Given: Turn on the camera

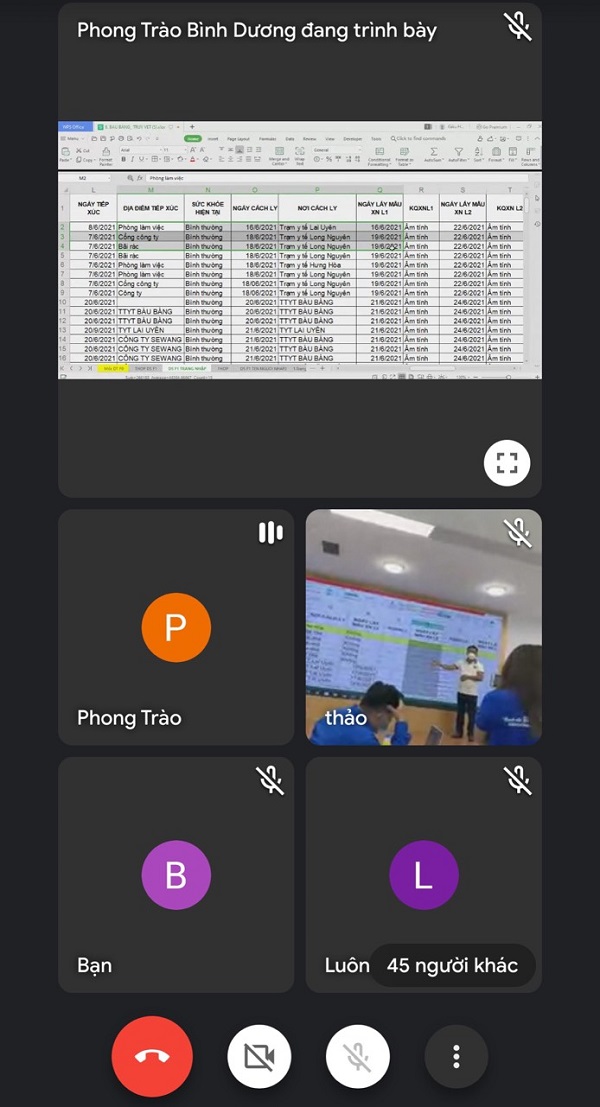Looking at the screenshot, I should click(x=259, y=1056).
